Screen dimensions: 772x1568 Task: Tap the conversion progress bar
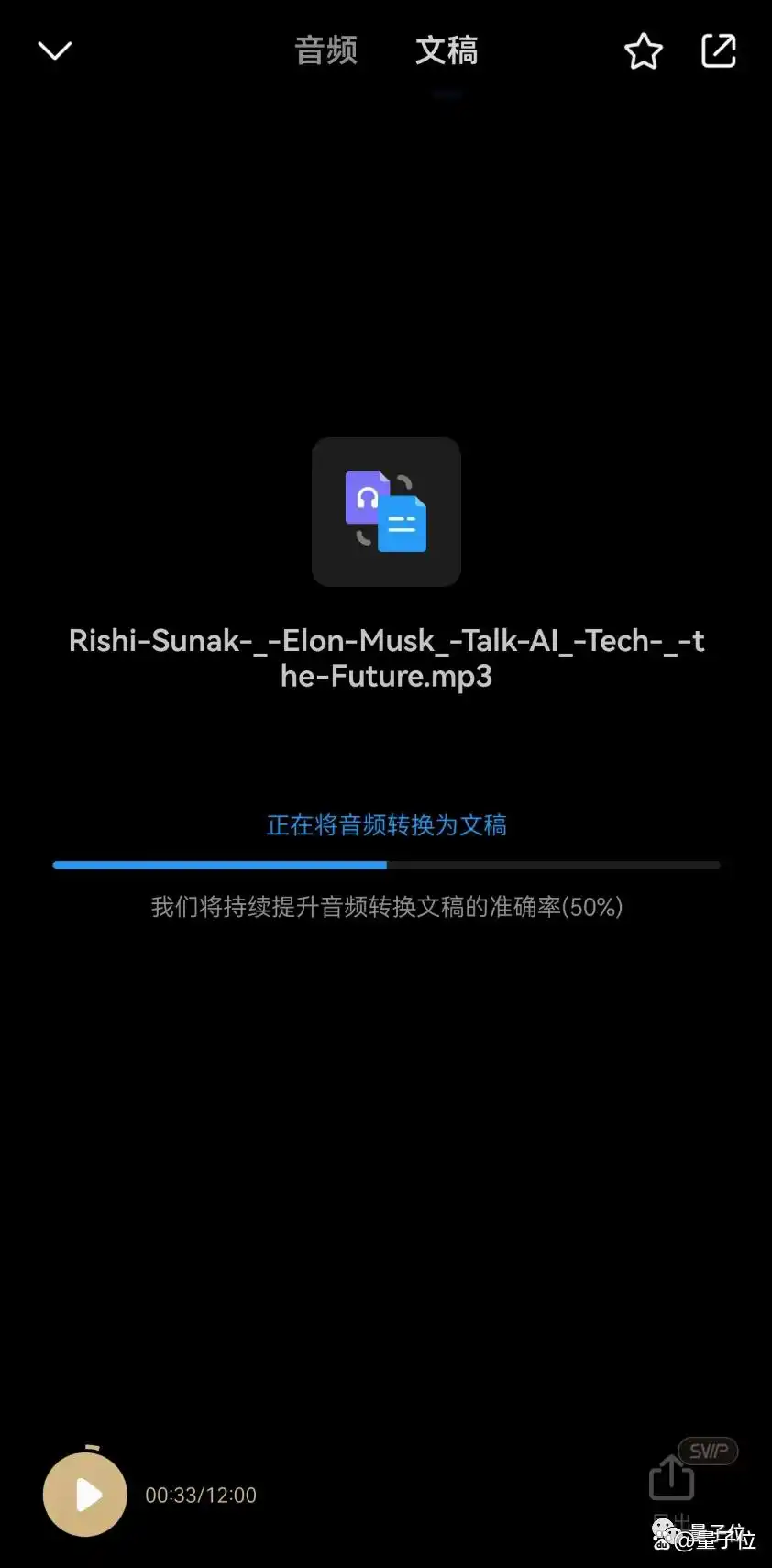(386, 865)
